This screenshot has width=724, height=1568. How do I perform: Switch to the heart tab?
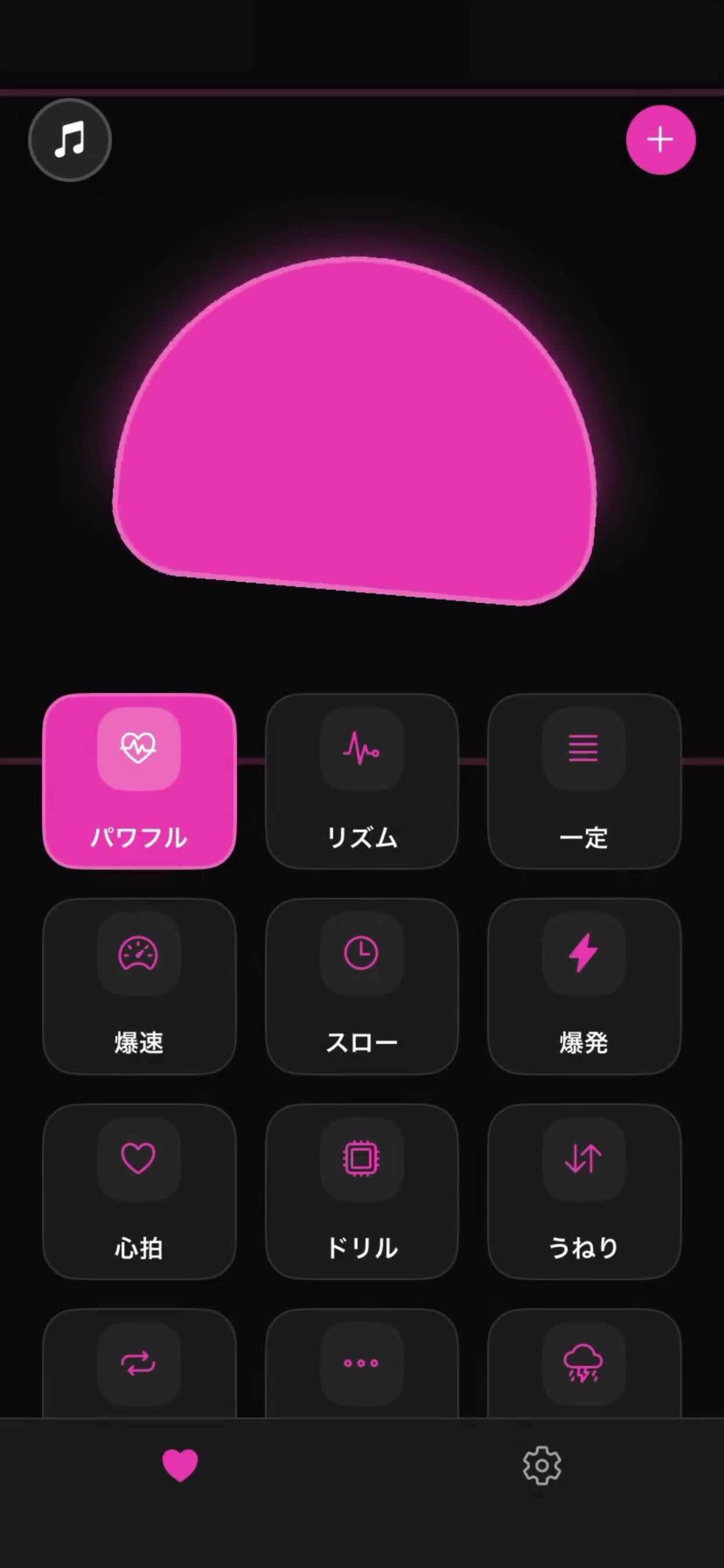click(x=180, y=1465)
